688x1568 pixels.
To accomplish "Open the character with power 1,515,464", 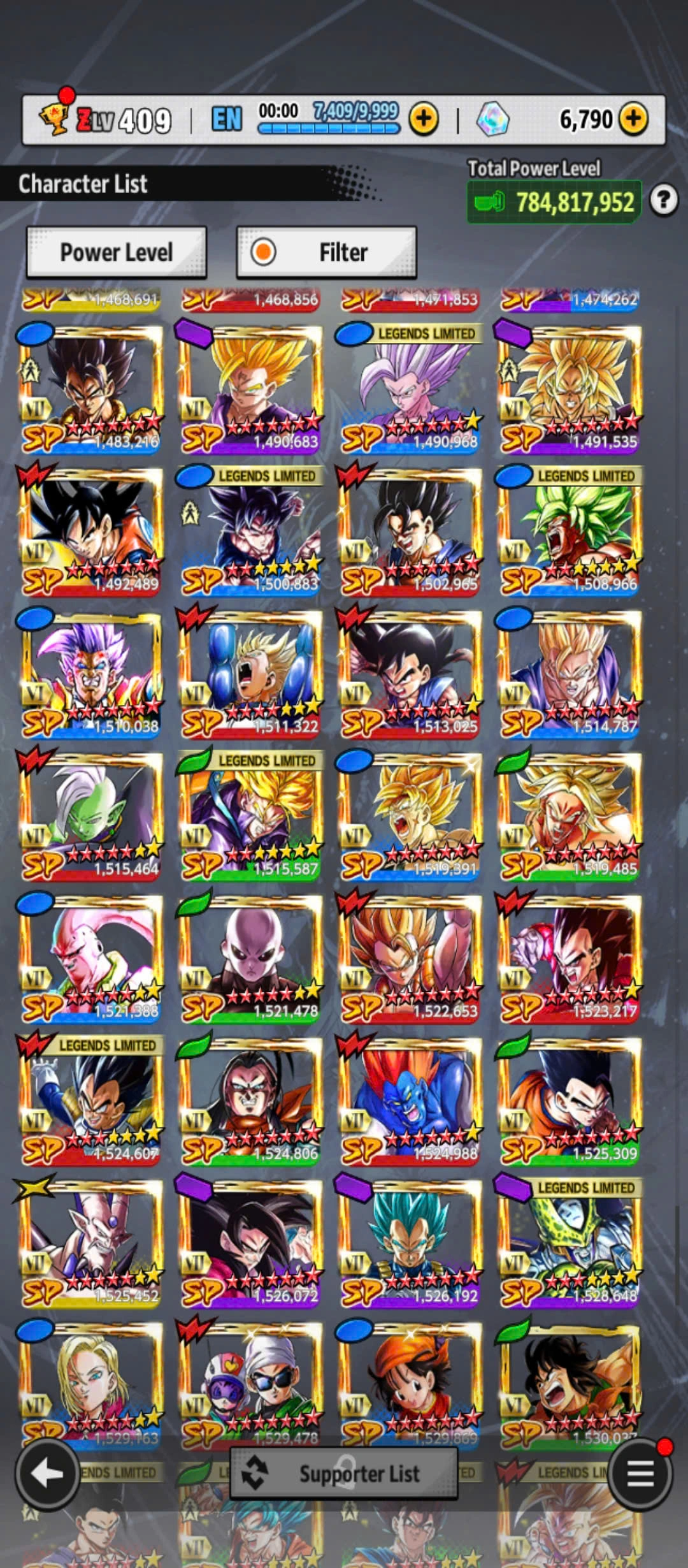I will coord(90,816).
